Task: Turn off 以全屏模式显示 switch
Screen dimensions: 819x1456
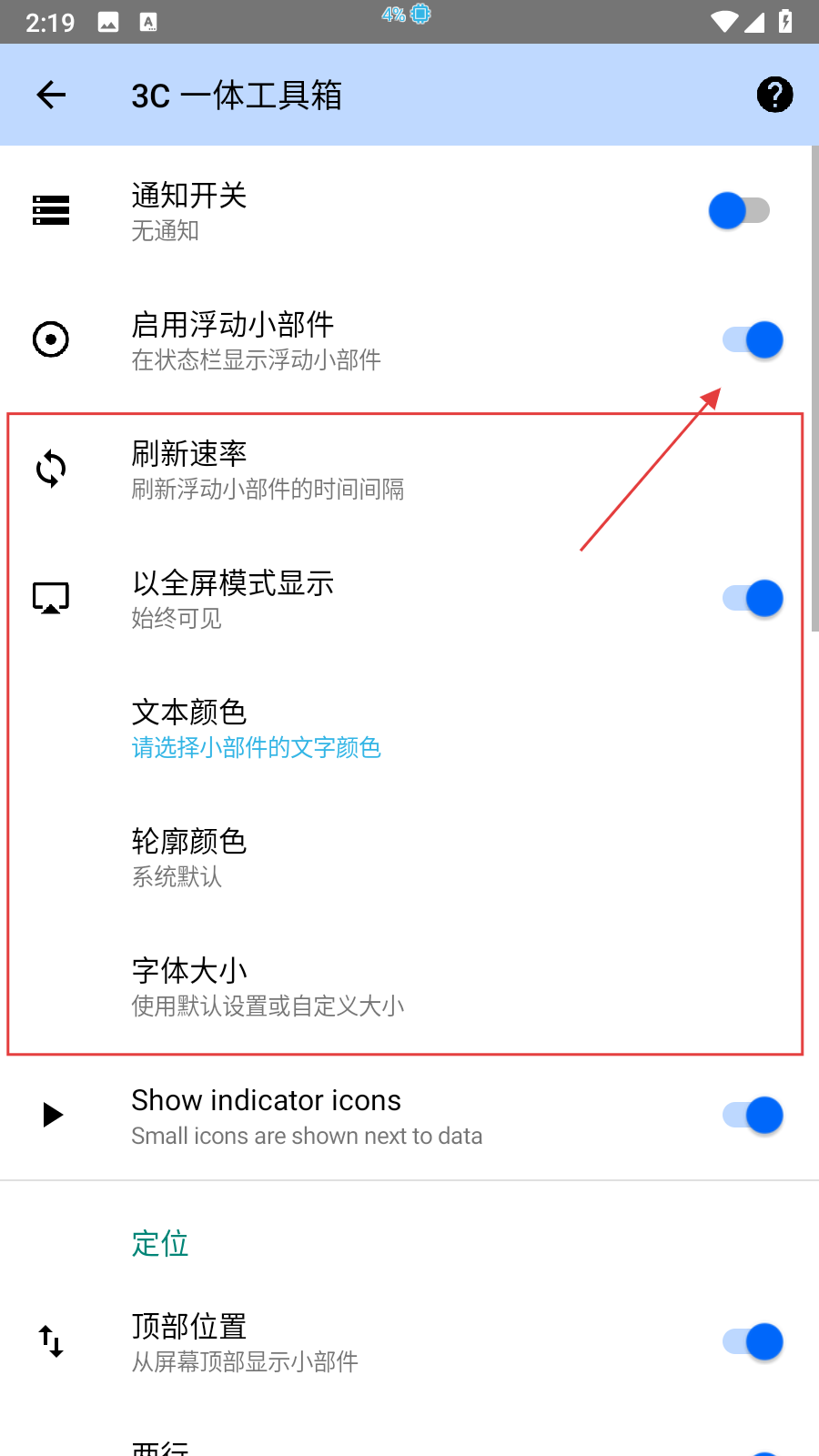Action: (753, 599)
